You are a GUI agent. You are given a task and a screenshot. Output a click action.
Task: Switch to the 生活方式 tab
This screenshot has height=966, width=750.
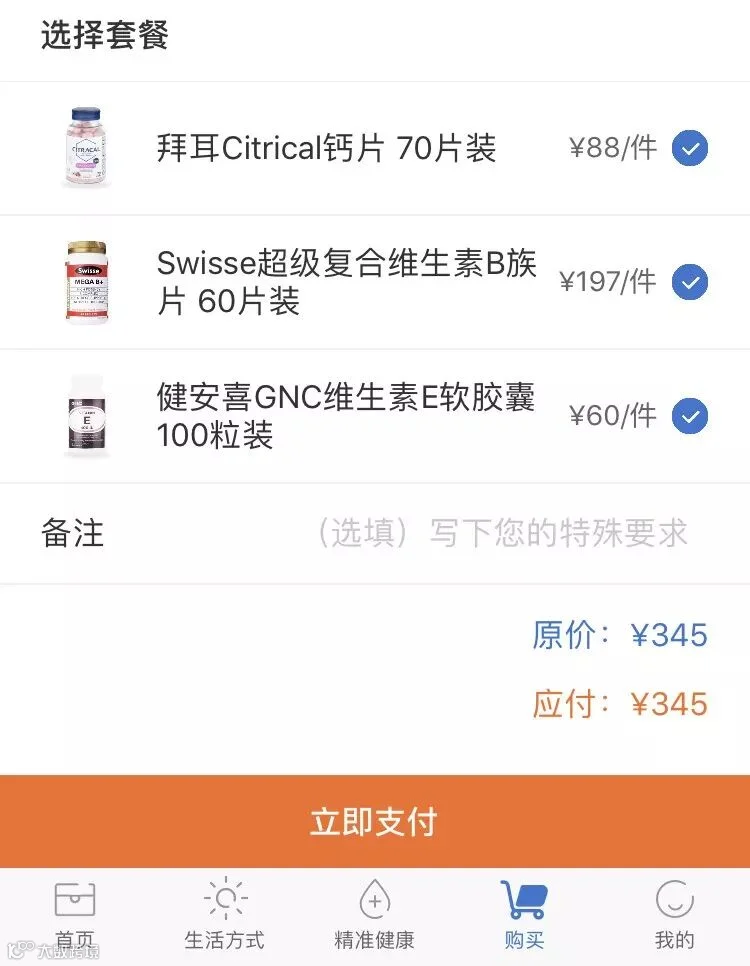[x=225, y=915]
